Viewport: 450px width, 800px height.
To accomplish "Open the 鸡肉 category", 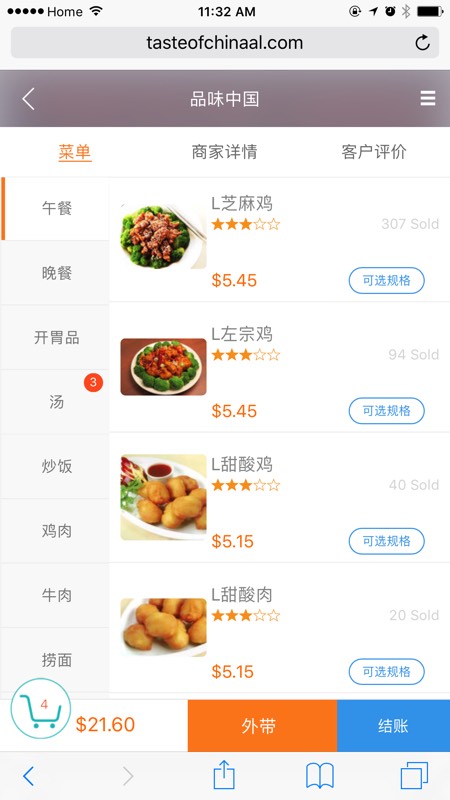I will coord(55,531).
